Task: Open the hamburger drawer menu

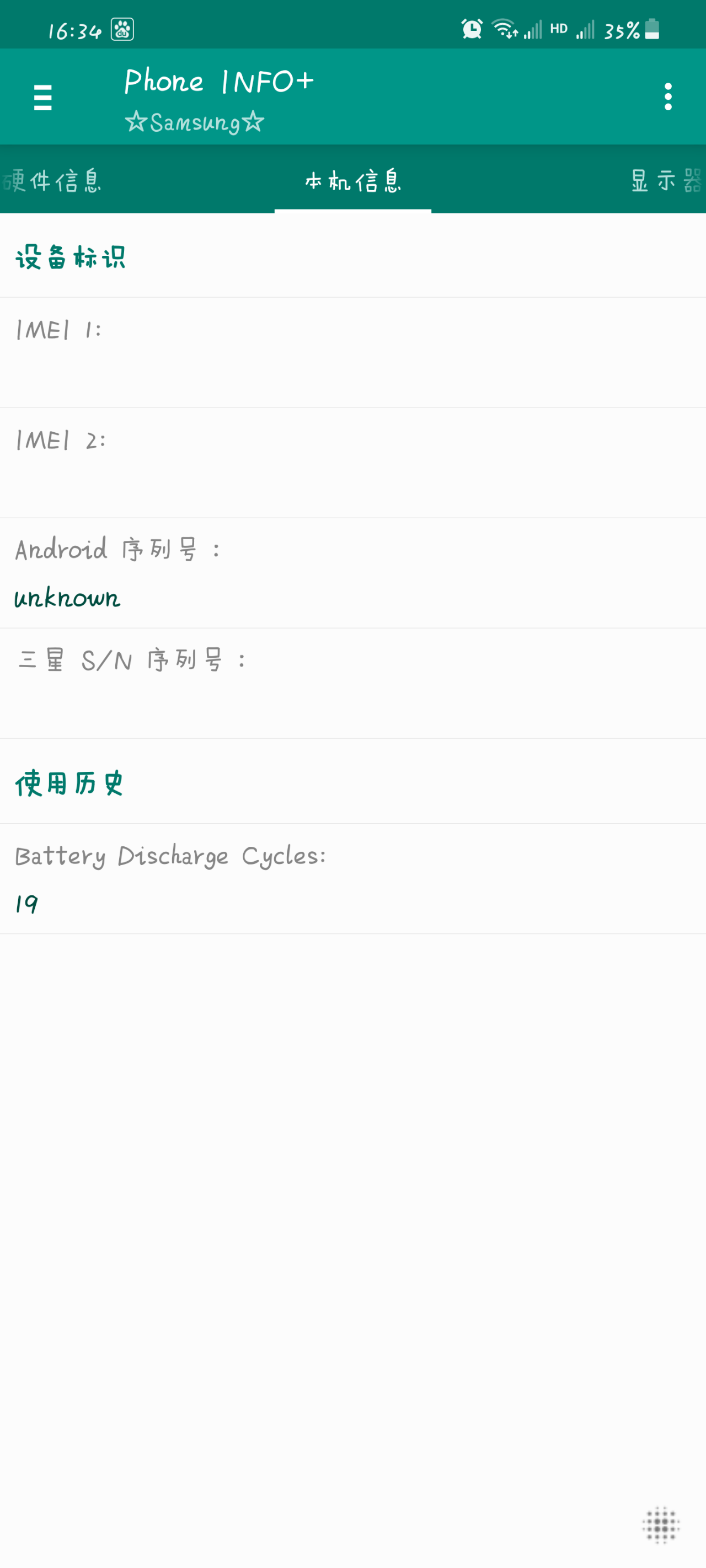Action: click(x=42, y=97)
